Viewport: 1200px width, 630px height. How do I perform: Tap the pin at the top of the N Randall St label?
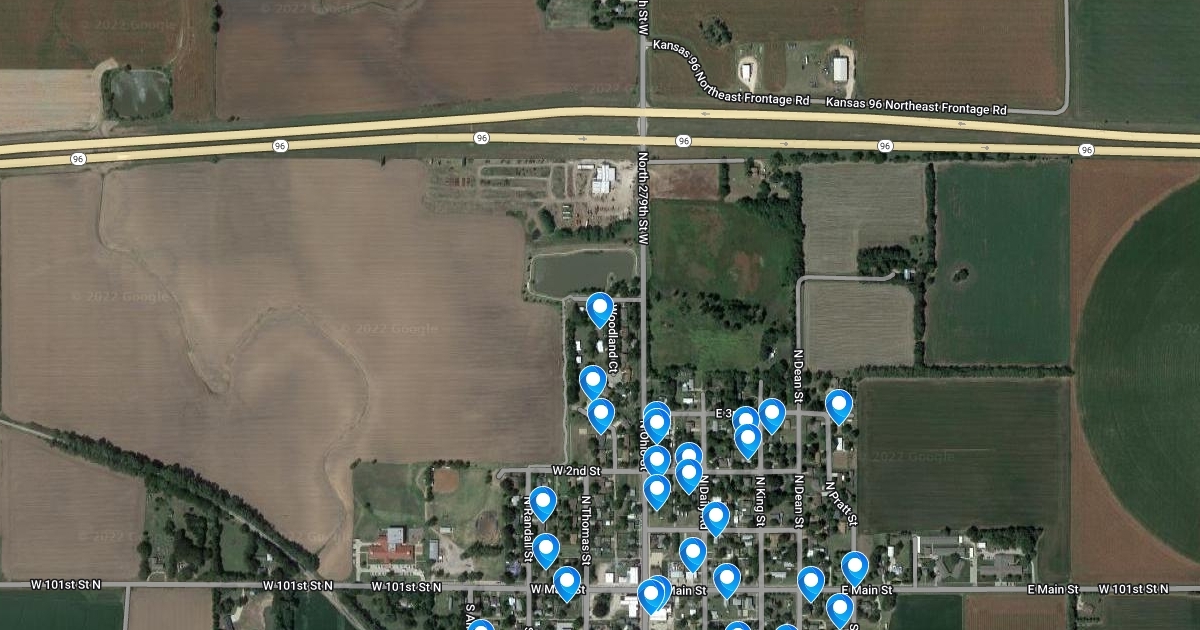coord(543,503)
